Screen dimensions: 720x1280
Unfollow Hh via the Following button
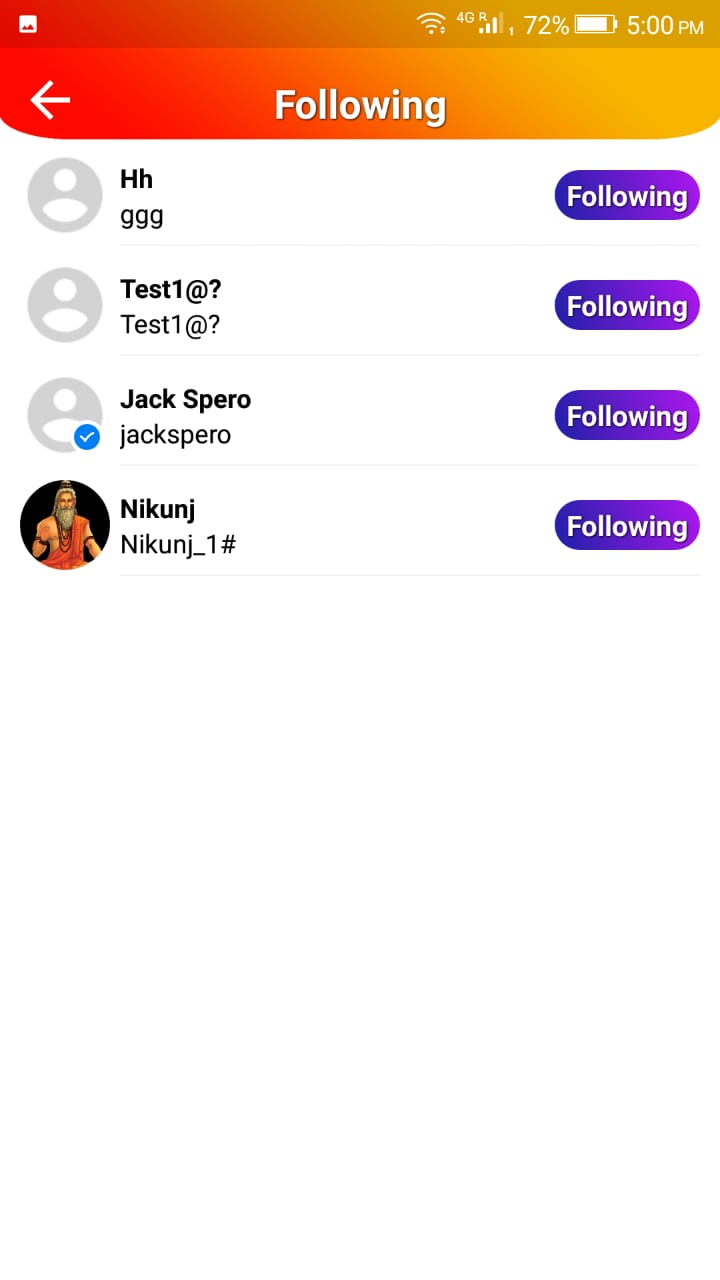[x=627, y=196]
